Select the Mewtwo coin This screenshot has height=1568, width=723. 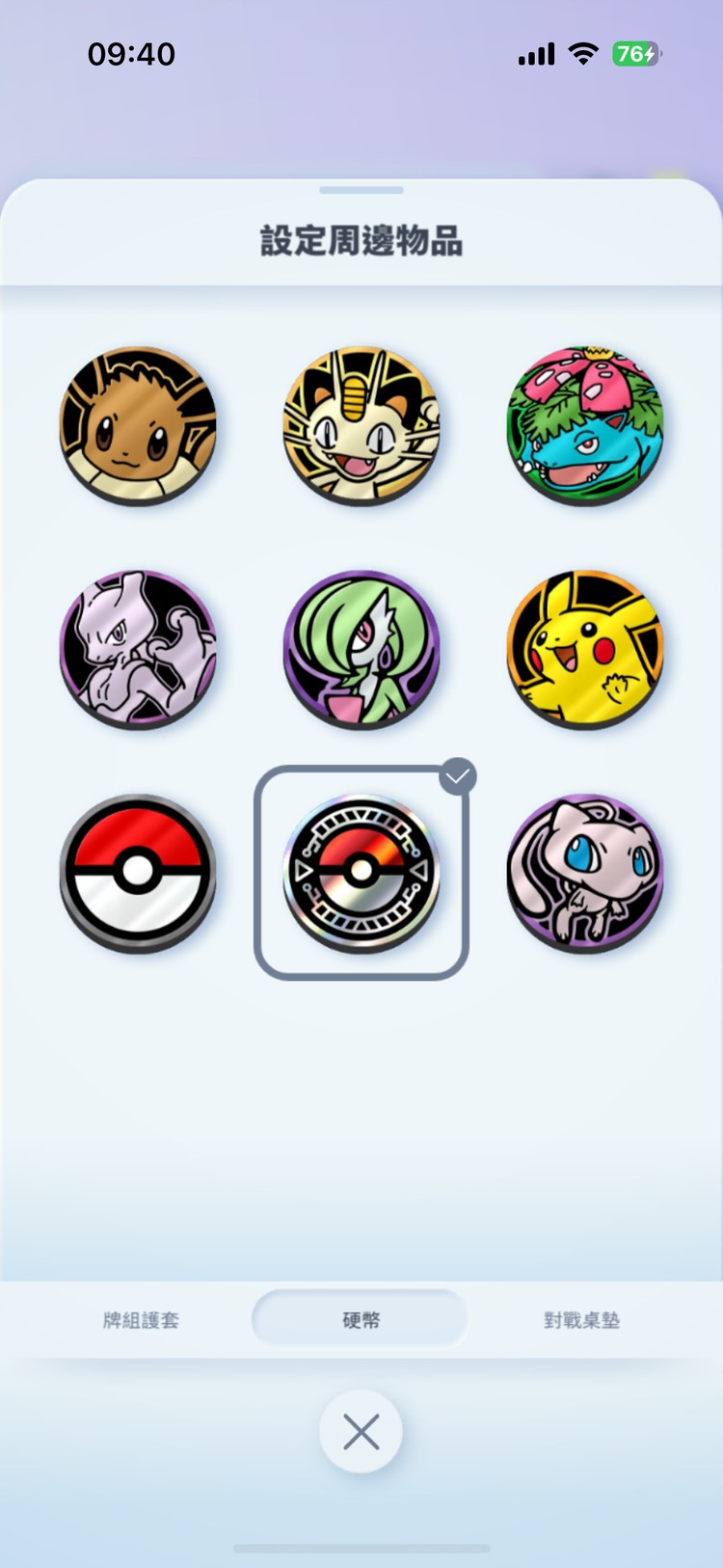[138, 648]
